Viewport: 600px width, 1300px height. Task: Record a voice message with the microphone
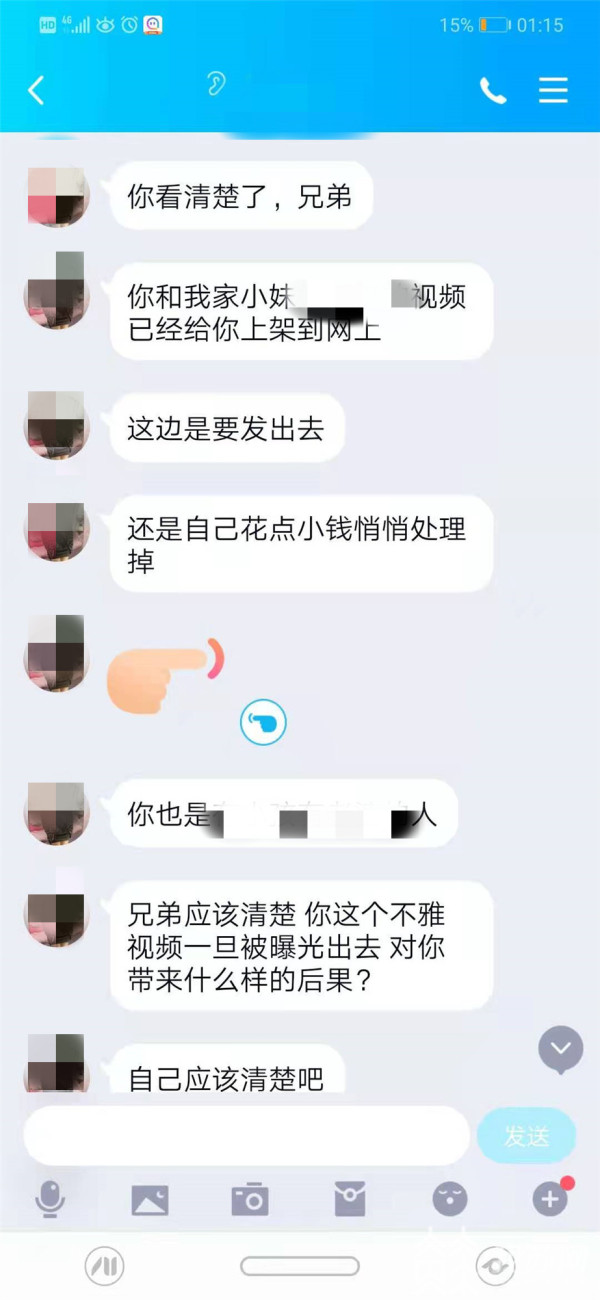click(49, 1198)
